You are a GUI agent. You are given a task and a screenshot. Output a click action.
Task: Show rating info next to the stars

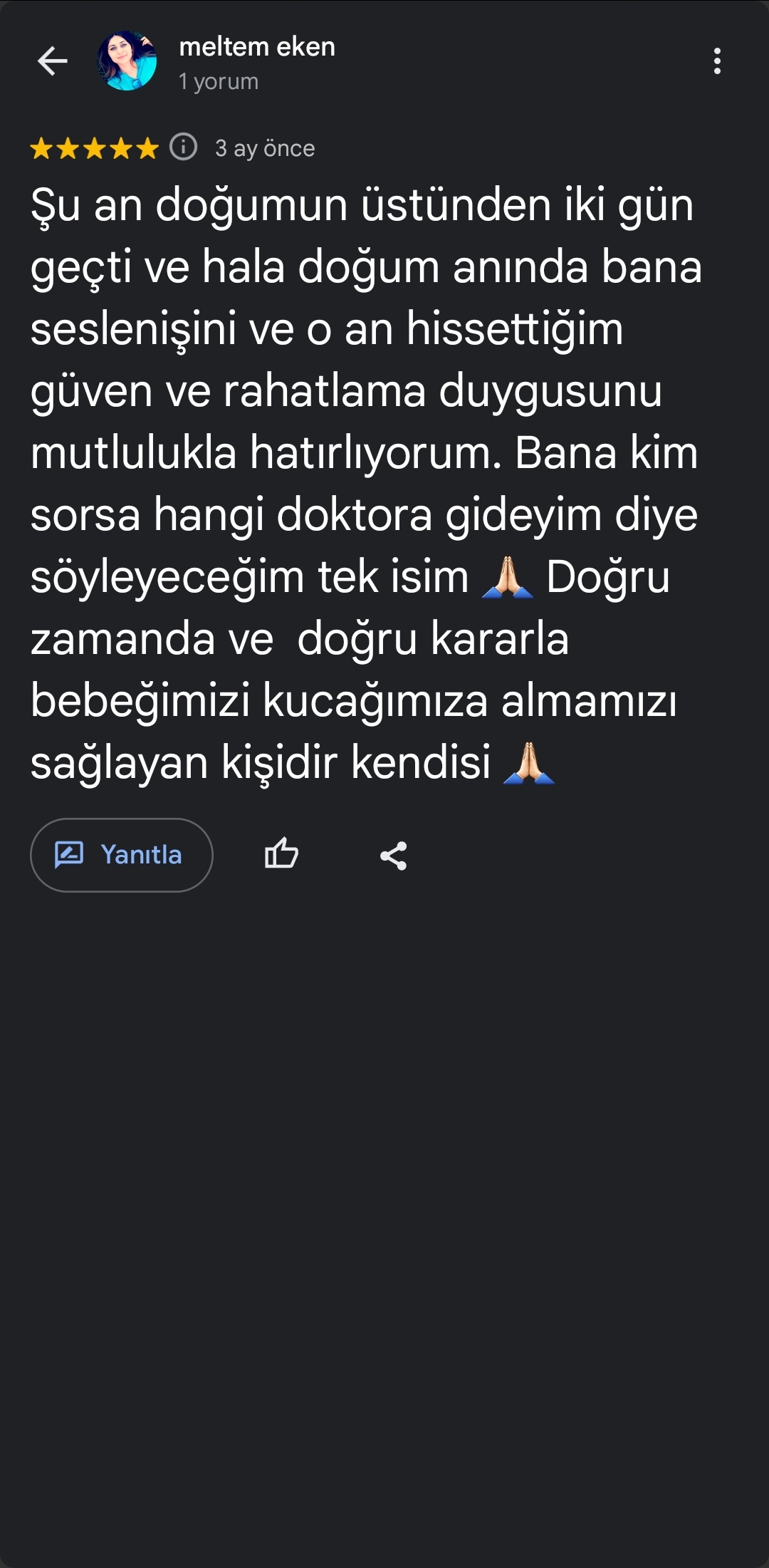point(184,147)
